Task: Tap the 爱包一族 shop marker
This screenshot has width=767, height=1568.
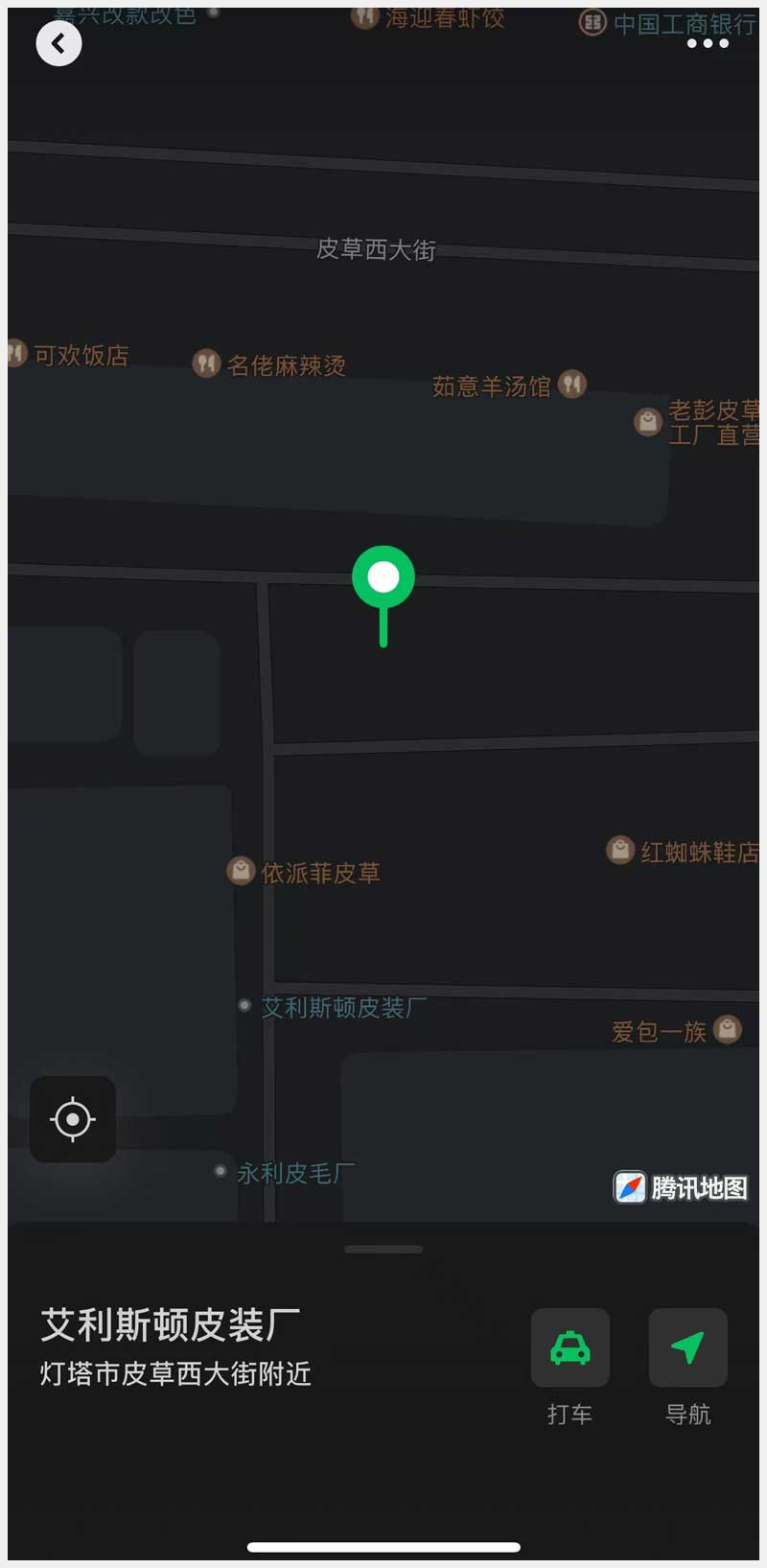Action: click(728, 1029)
